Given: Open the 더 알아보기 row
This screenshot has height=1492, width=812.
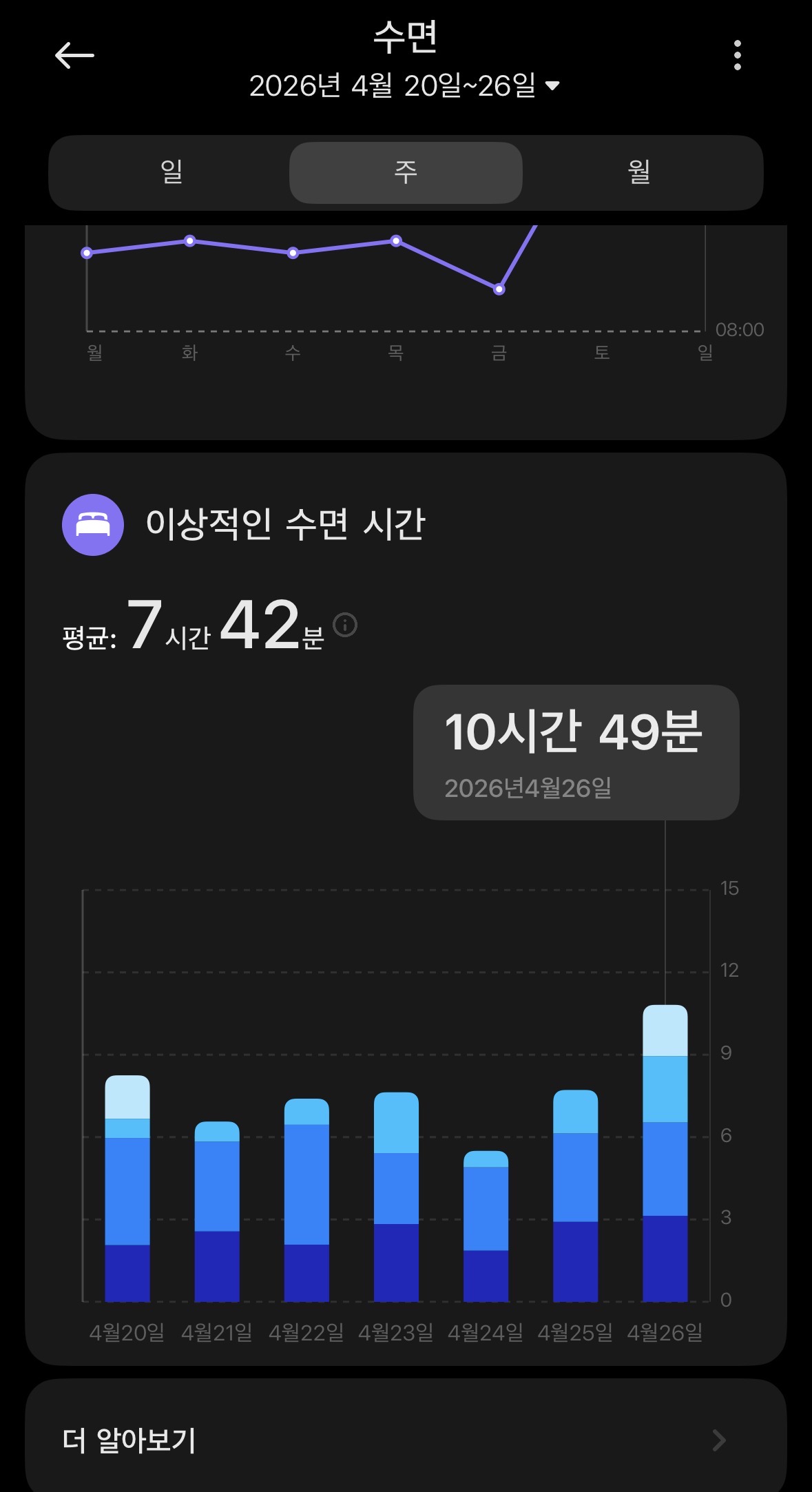Looking at the screenshot, I should pos(406,1440).
